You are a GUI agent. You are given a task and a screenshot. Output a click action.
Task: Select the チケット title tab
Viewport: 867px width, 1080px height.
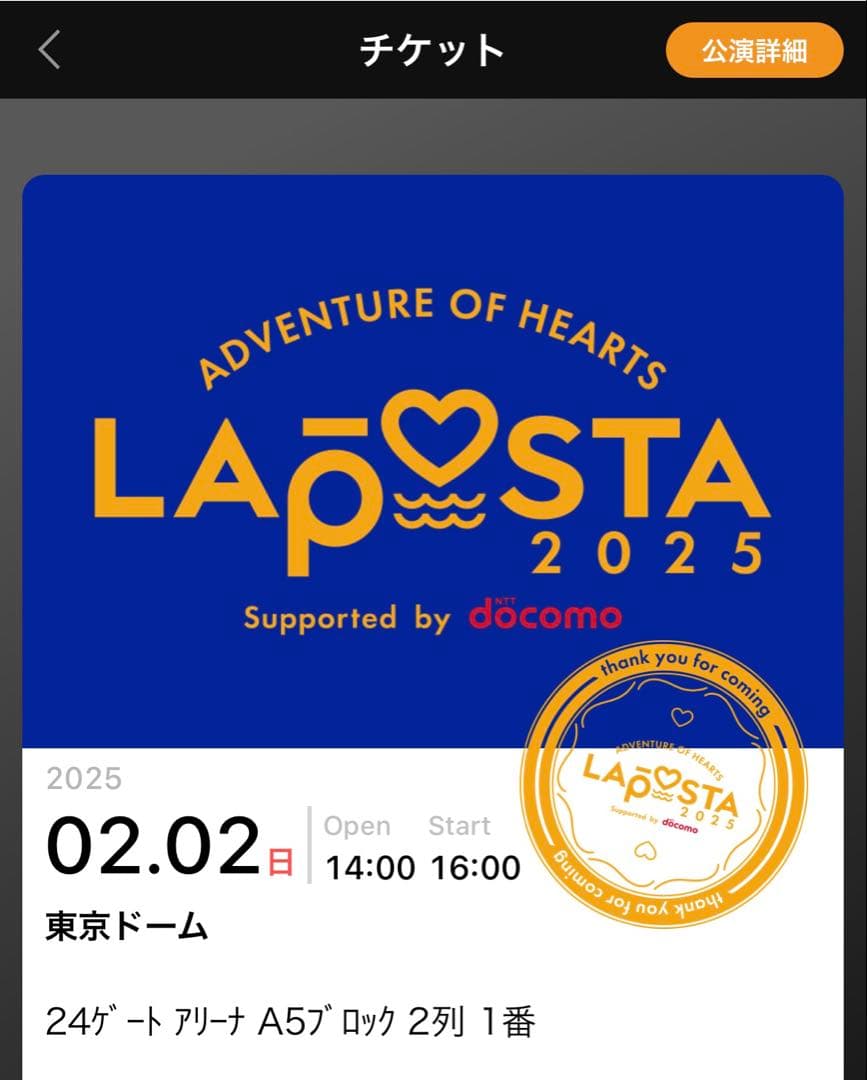point(433,47)
